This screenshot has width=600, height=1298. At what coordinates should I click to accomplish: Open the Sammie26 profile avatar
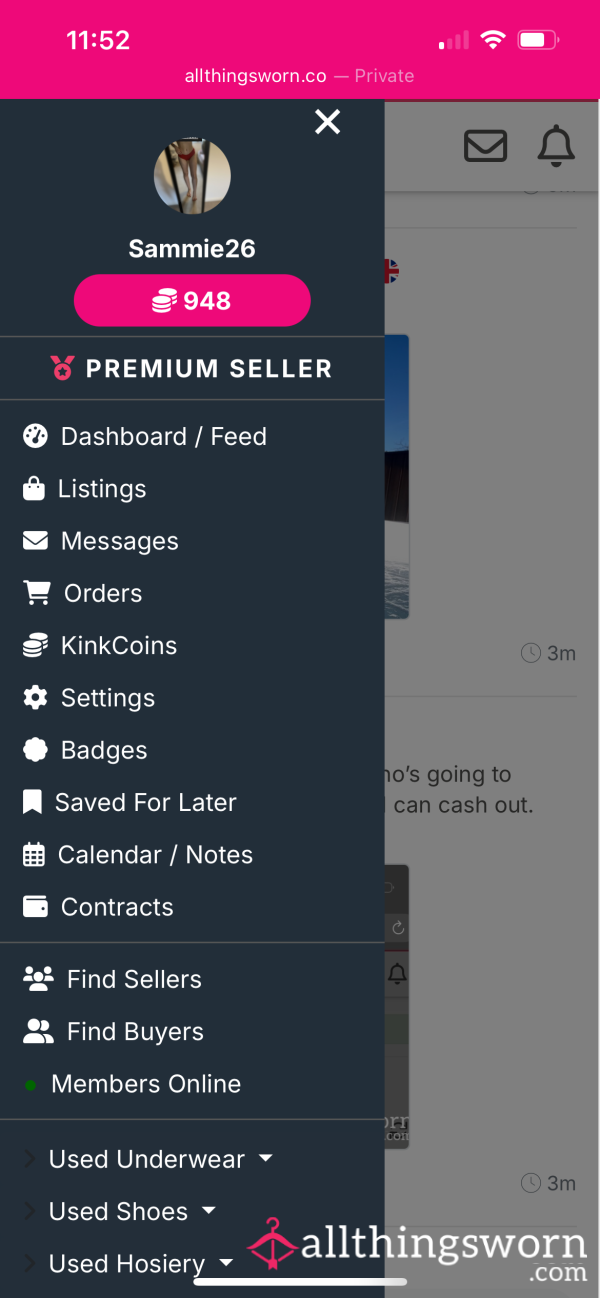coord(192,176)
